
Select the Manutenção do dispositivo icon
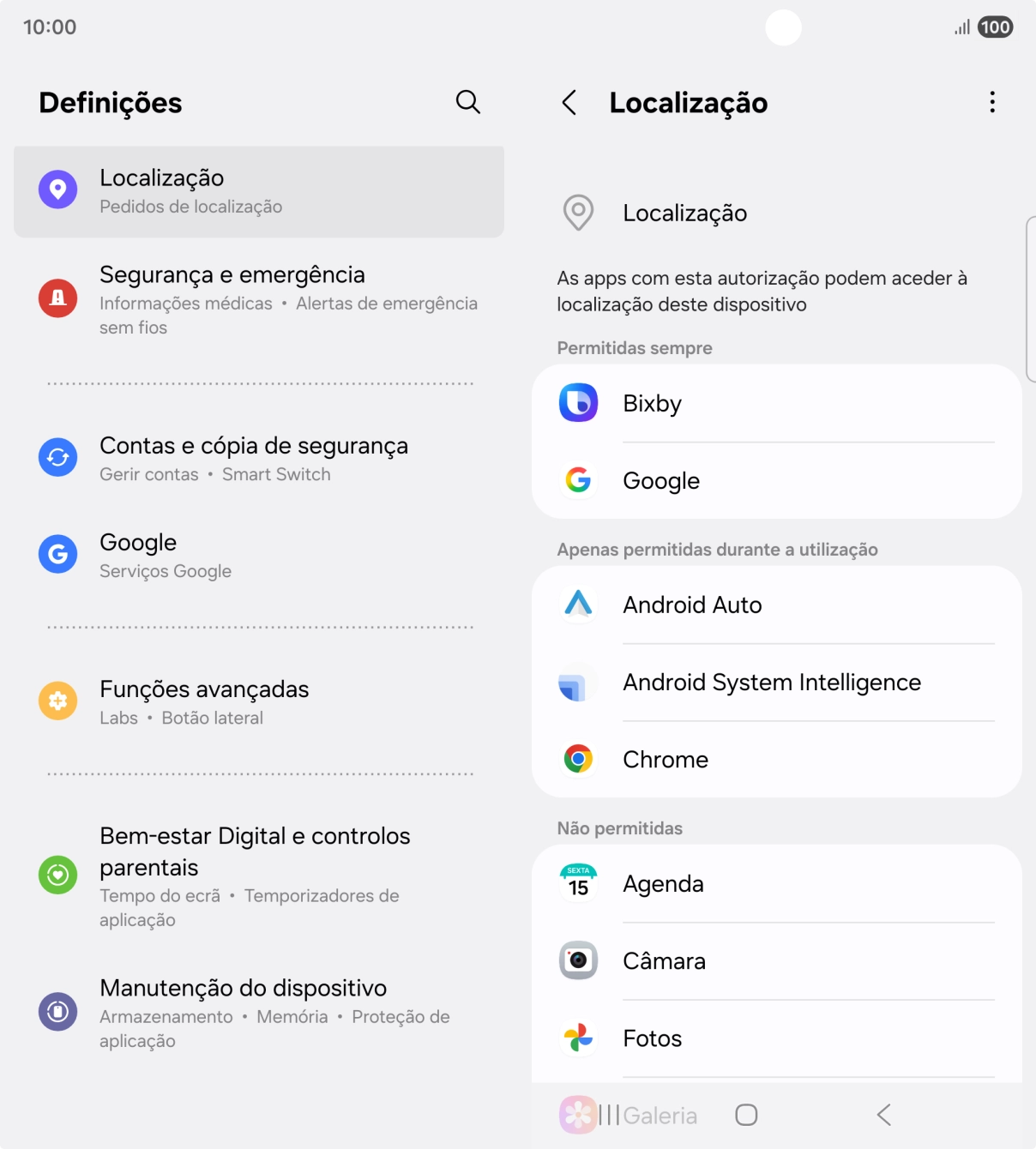click(x=57, y=1012)
